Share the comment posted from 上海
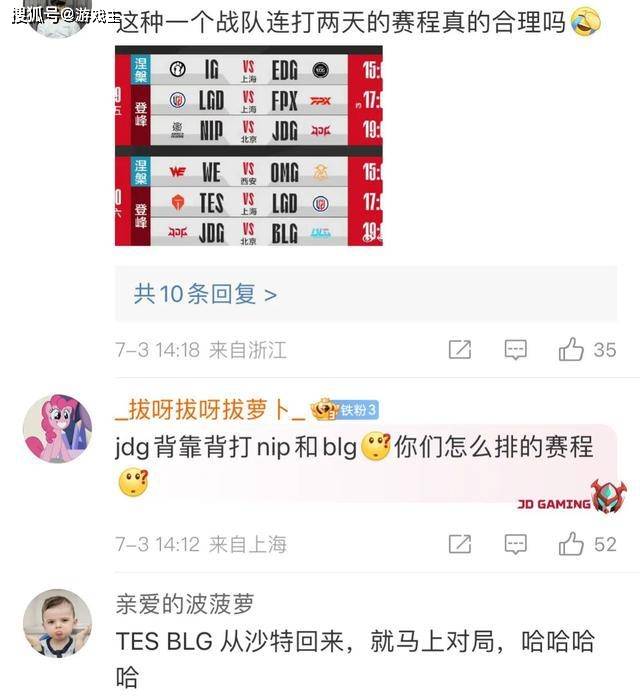 click(460, 544)
